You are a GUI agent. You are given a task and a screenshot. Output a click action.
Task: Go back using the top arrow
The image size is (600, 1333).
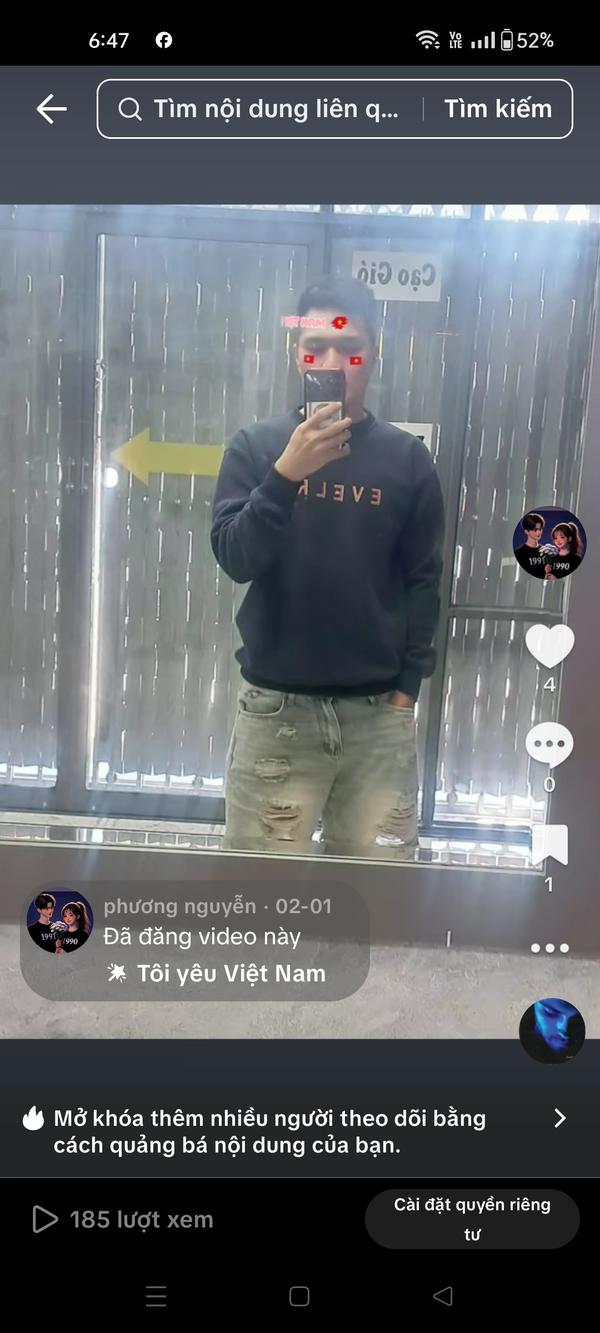[51, 109]
